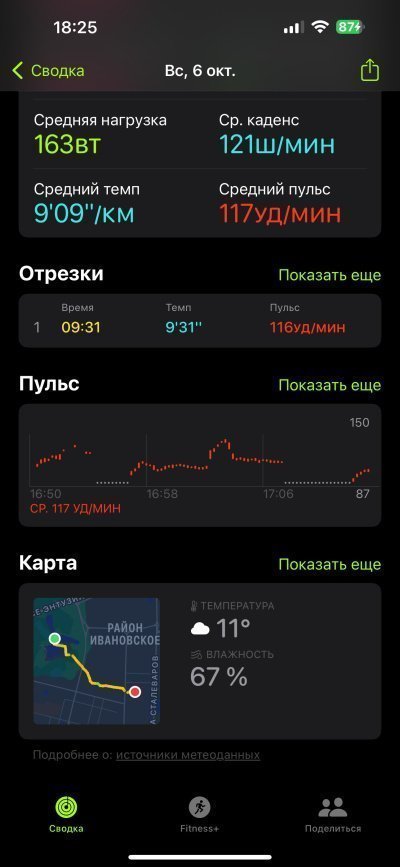Share this workout via share icon

point(370,70)
